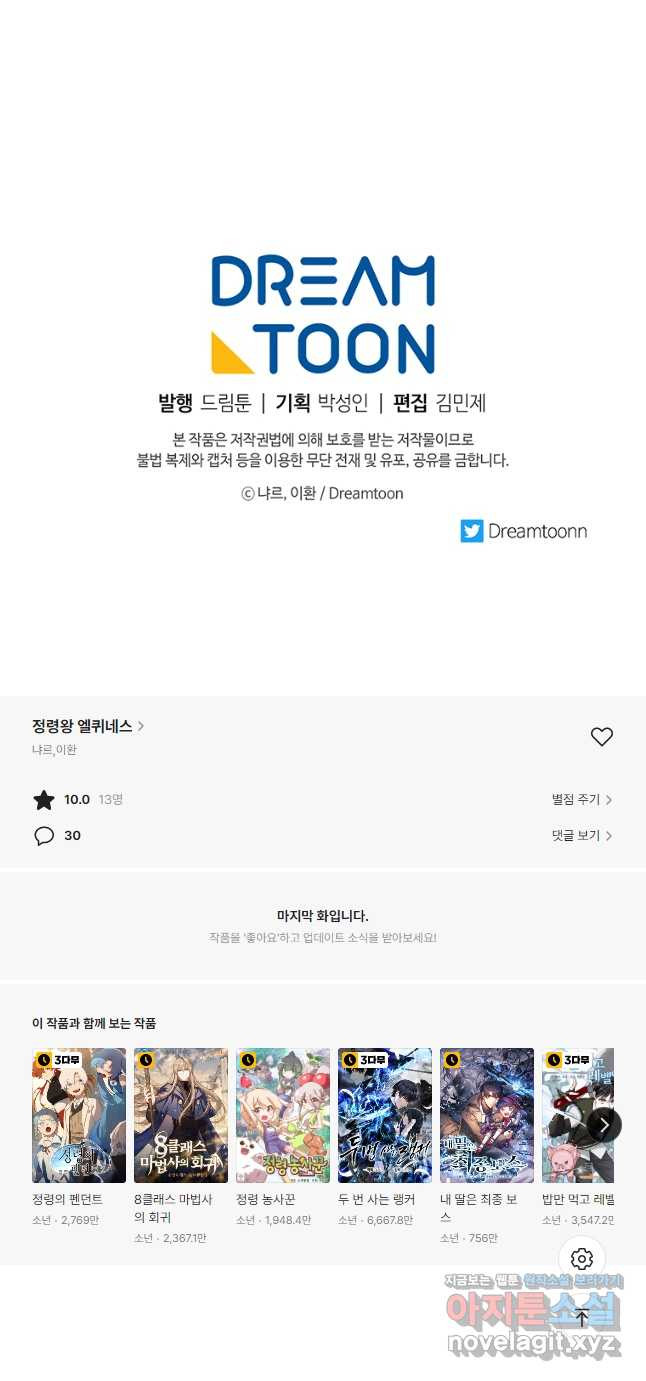Show next recommended titles with the arrow

coord(603,1125)
